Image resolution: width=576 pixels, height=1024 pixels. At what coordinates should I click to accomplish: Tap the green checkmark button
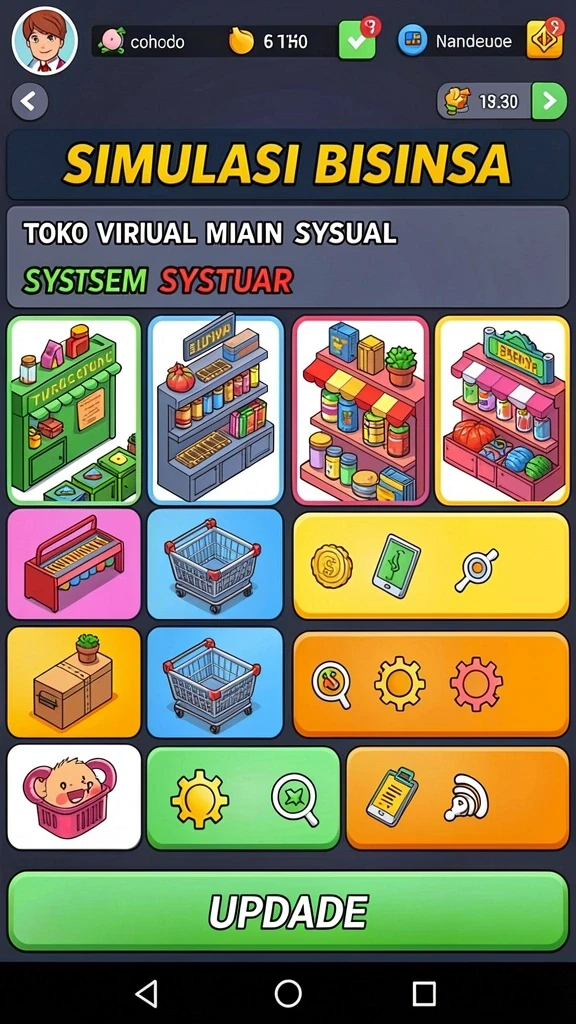pyautogui.click(x=357, y=41)
